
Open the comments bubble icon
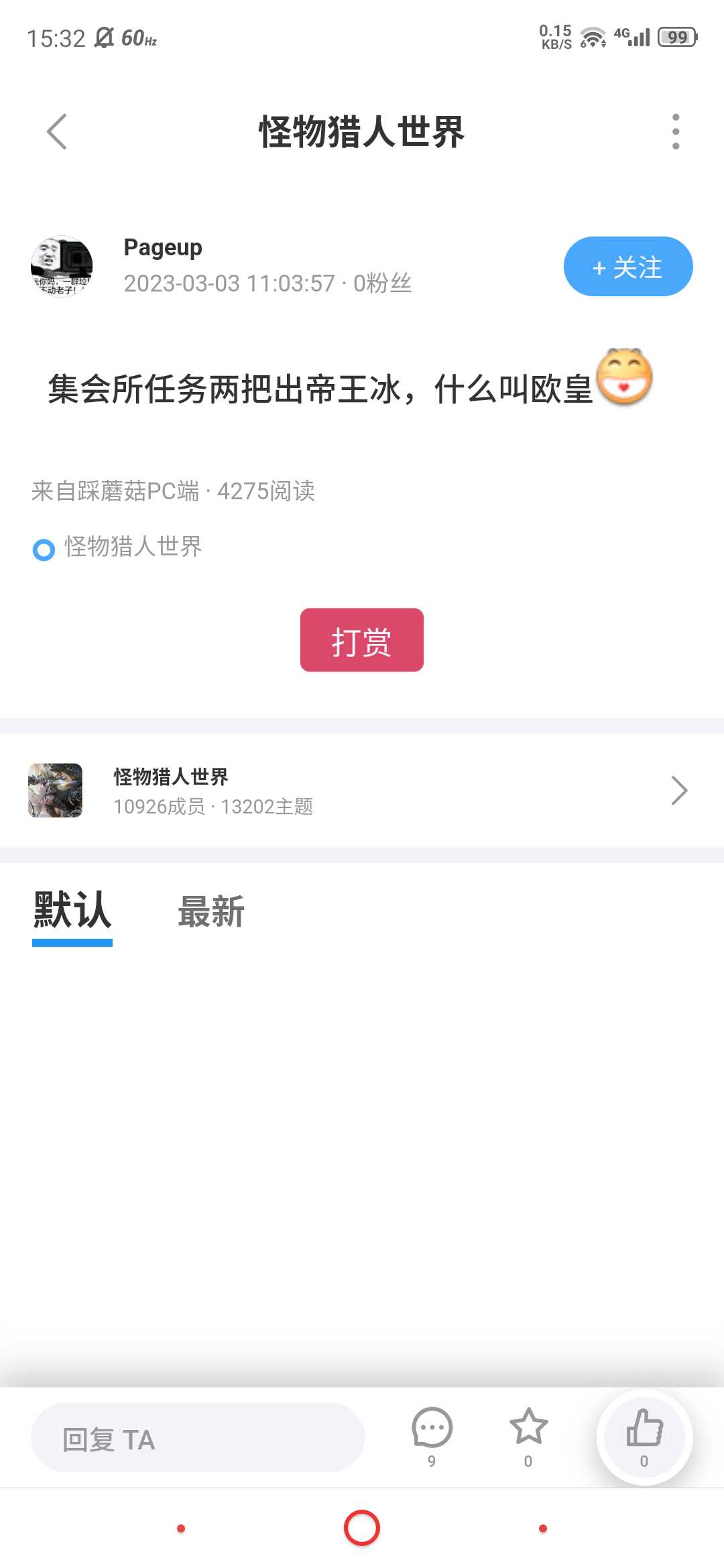pos(432,1429)
